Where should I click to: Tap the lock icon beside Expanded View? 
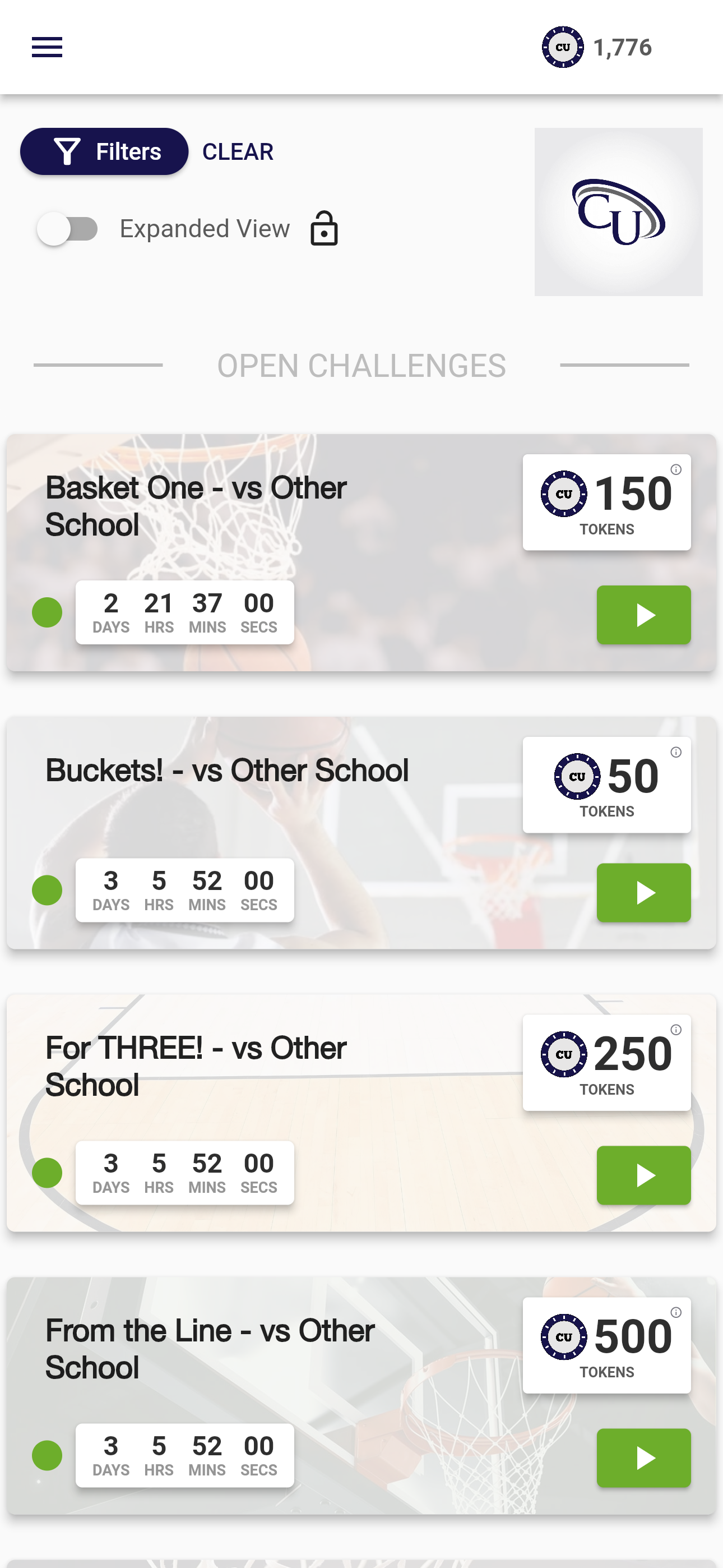(x=324, y=229)
